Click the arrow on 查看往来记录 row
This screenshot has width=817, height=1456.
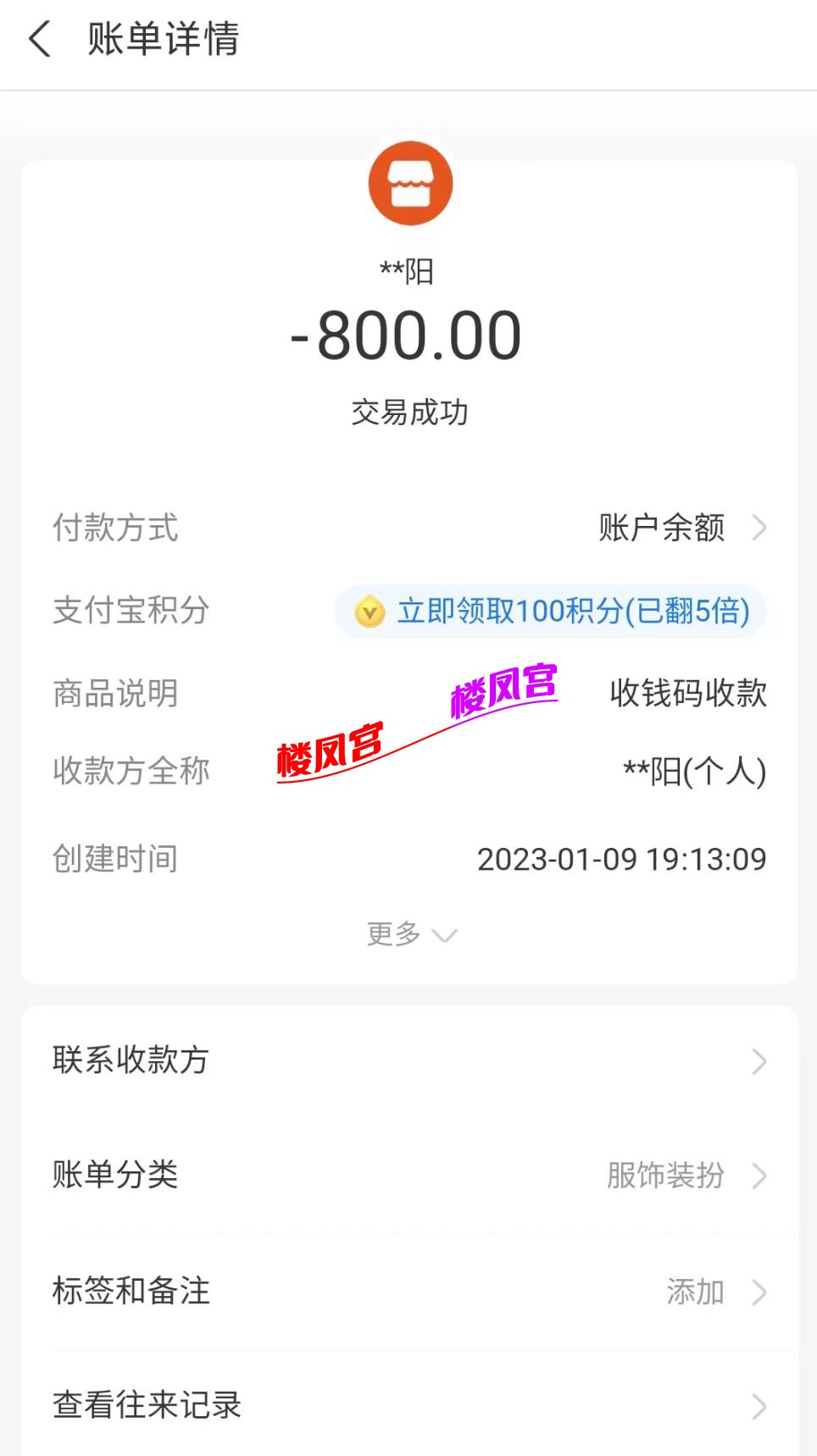pyautogui.click(x=760, y=1406)
